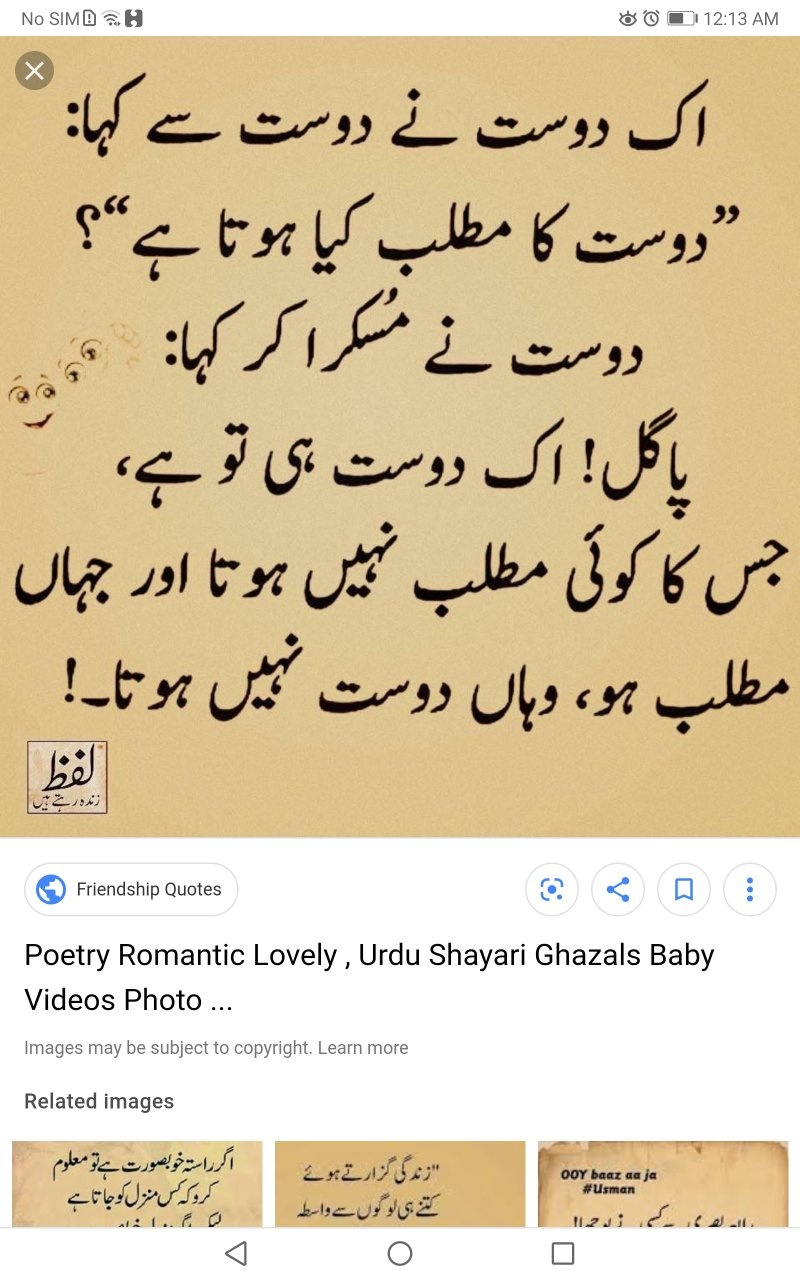View the Urdu friendship quote image
The width and height of the screenshot is (800, 1280).
[x=400, y=437]
